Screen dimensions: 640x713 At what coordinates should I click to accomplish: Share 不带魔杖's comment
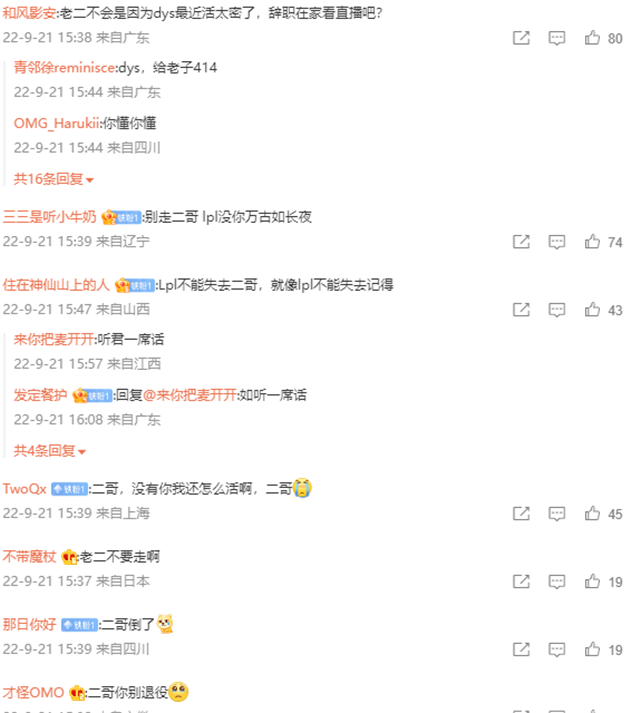click(521, 581)
